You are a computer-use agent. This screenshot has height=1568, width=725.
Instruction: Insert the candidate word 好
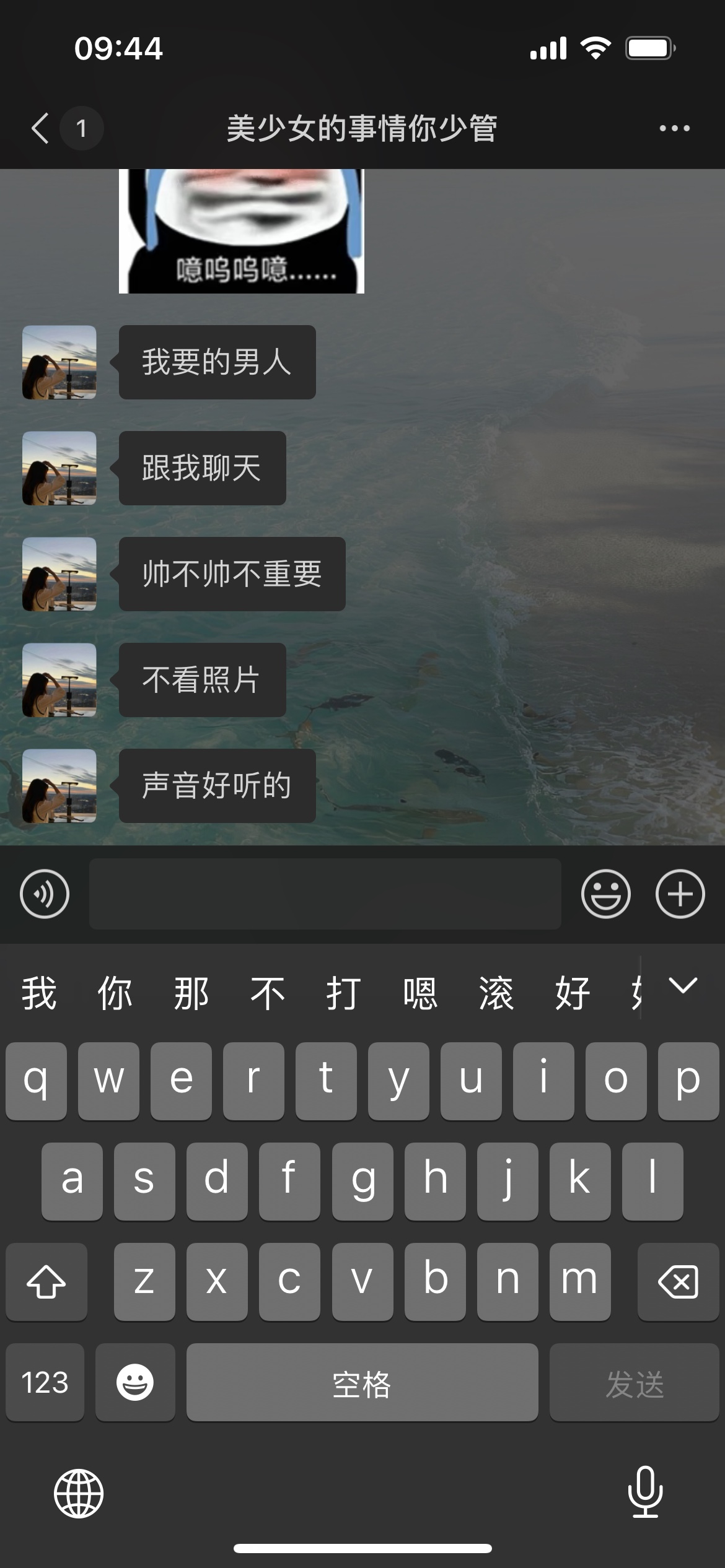tap(573, 993)
